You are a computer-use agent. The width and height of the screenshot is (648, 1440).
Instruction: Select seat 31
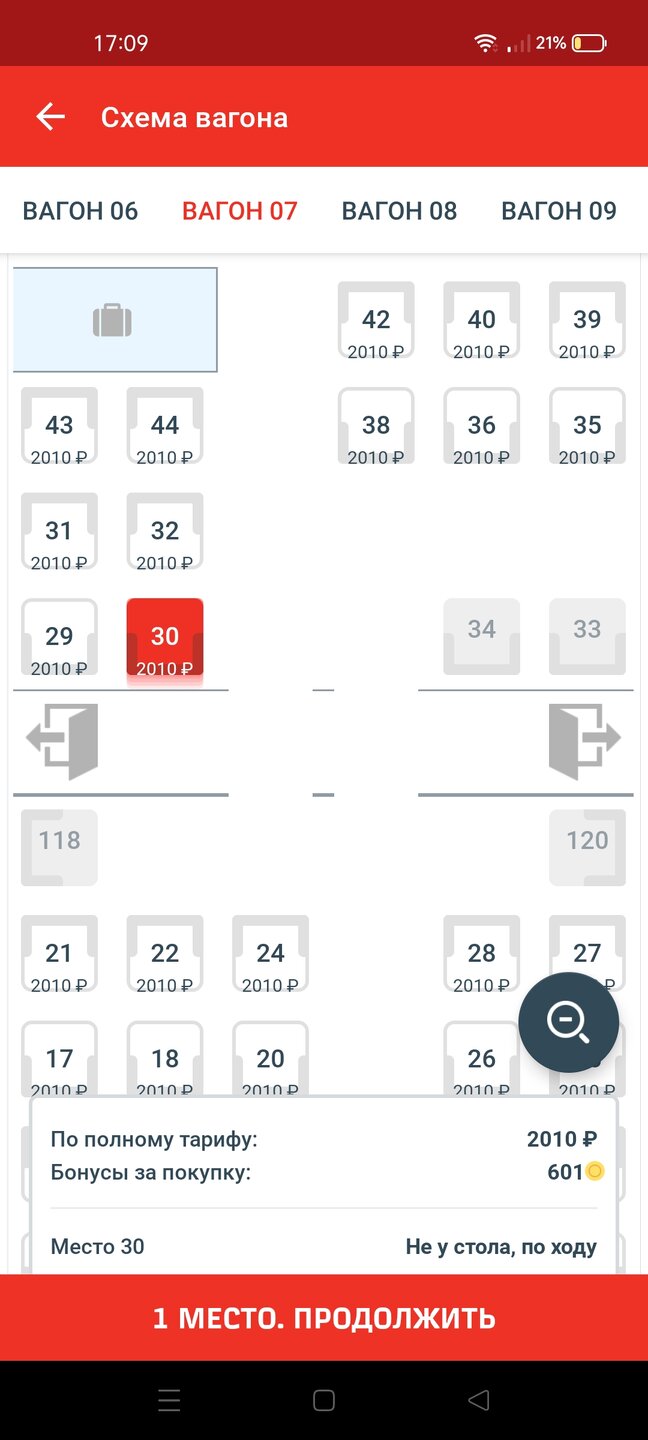click(x=59, y=533)
